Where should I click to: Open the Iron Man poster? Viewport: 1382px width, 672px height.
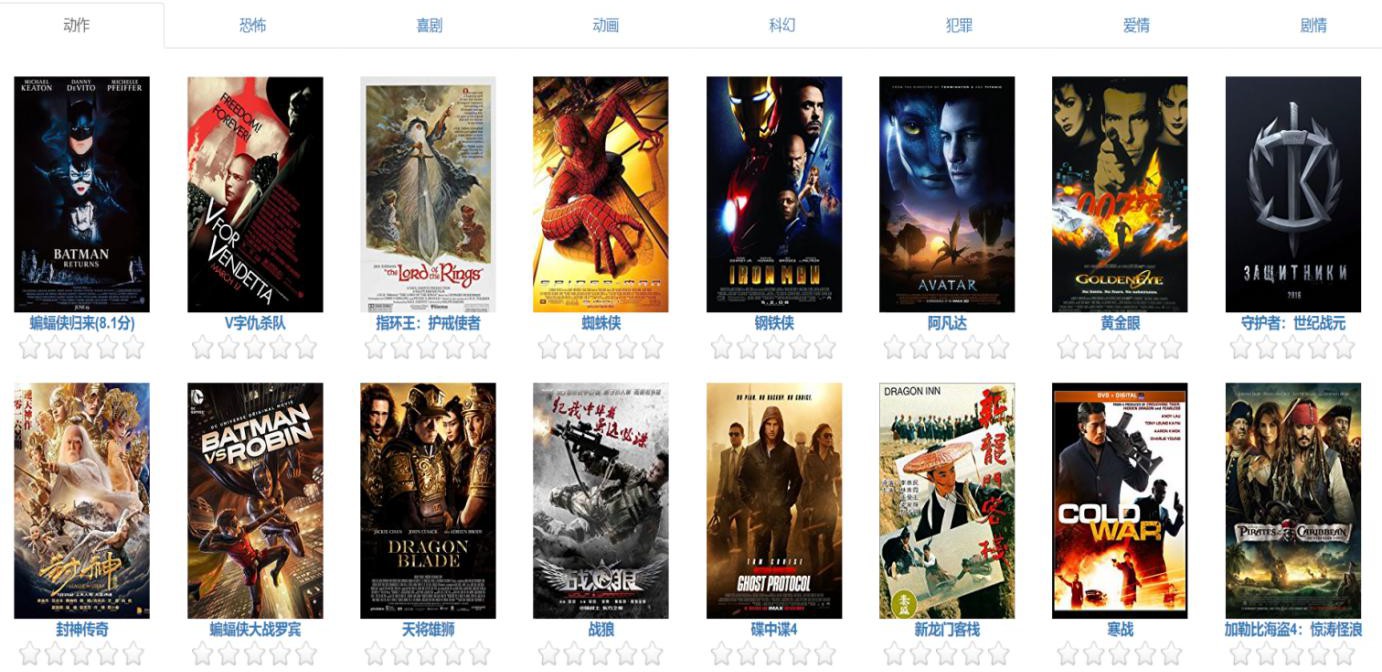pyautogui.click(x=774, y=194)
